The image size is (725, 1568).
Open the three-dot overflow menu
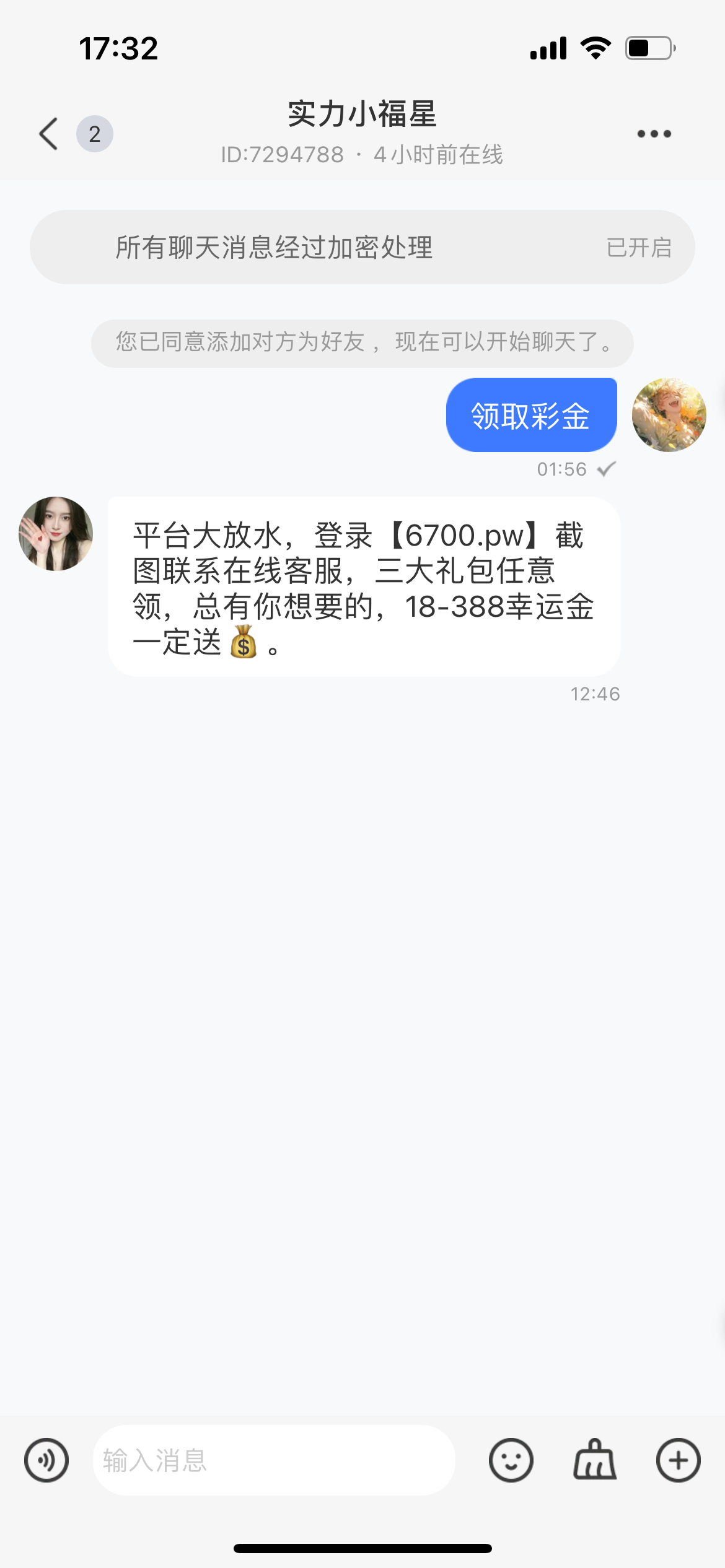point(654,134)
